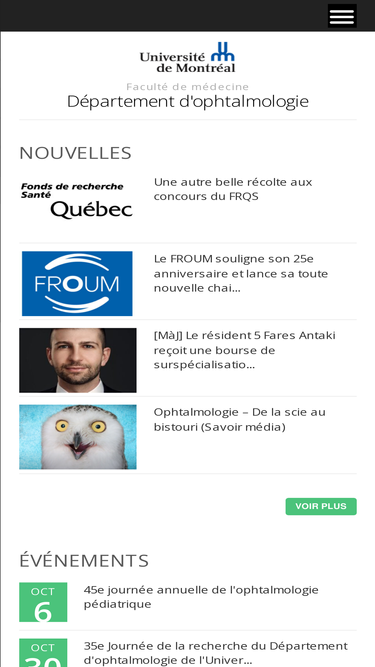The height and width of the screenshot is (667, 375).
Task: Open the hamburger navigation menu
Action: 342,16
